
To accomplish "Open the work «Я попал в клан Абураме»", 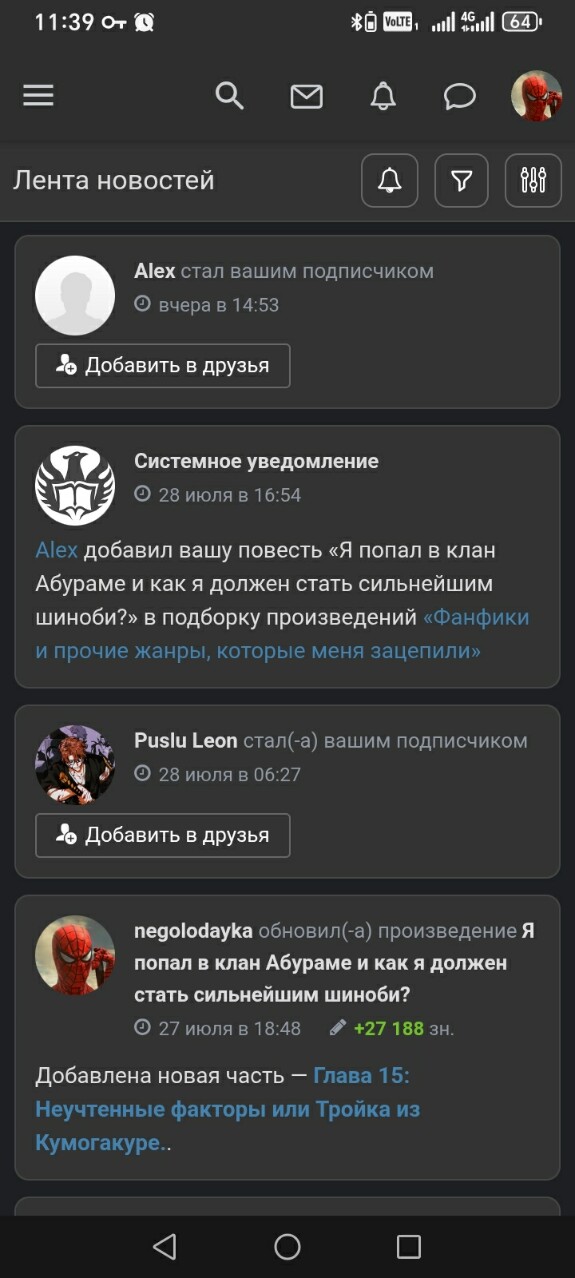I will point(334,963).
